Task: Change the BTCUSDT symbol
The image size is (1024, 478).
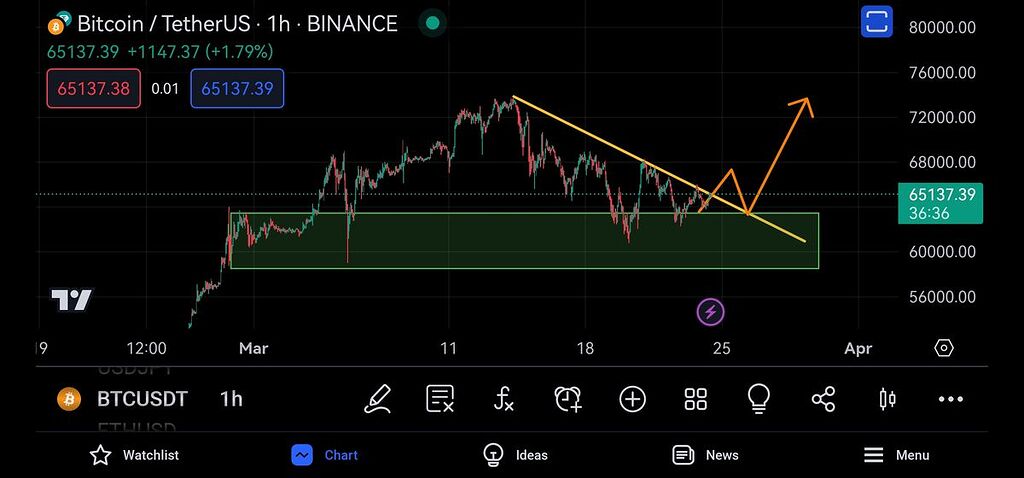Action: click(x=141, y=399)
